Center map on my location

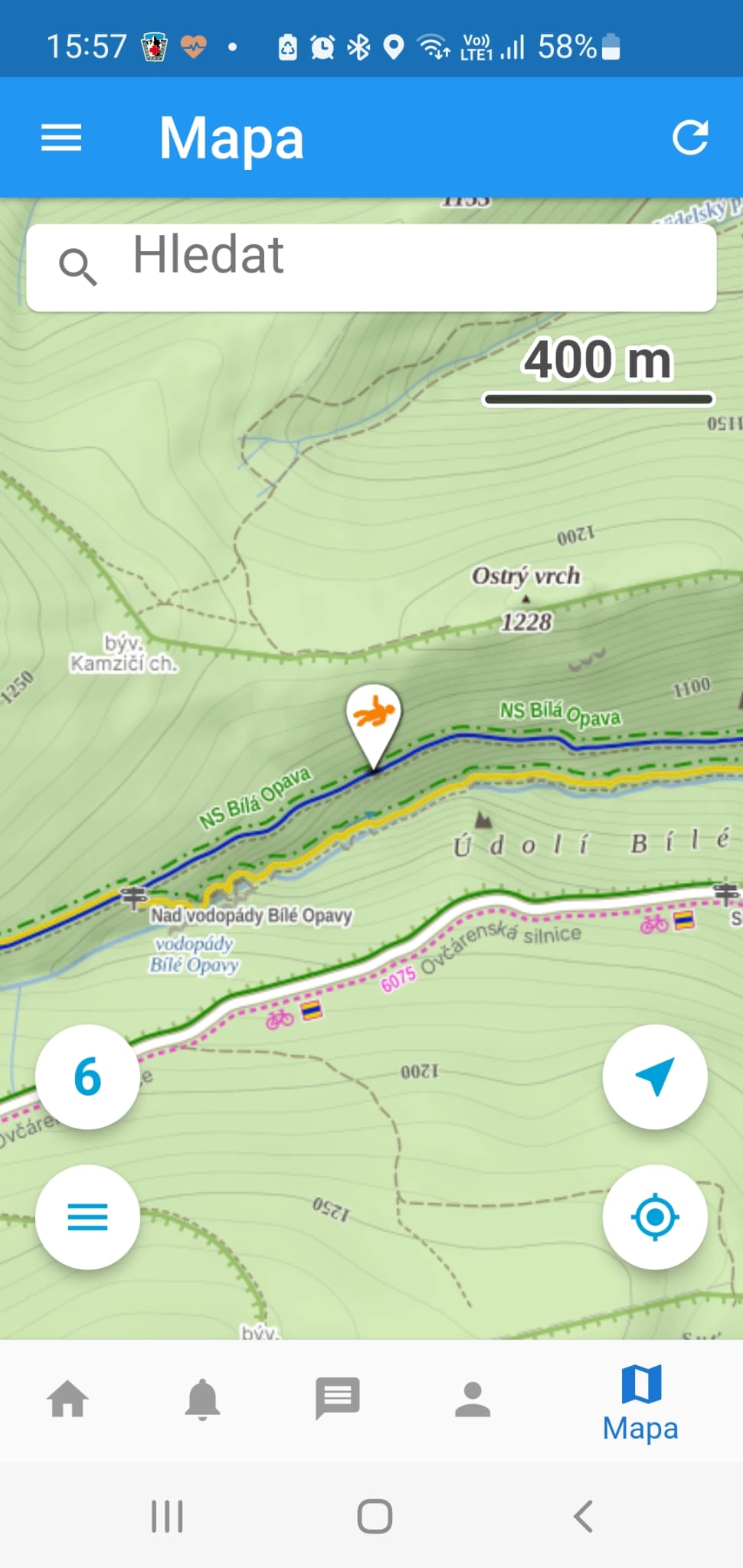(x=655, y=1217)
